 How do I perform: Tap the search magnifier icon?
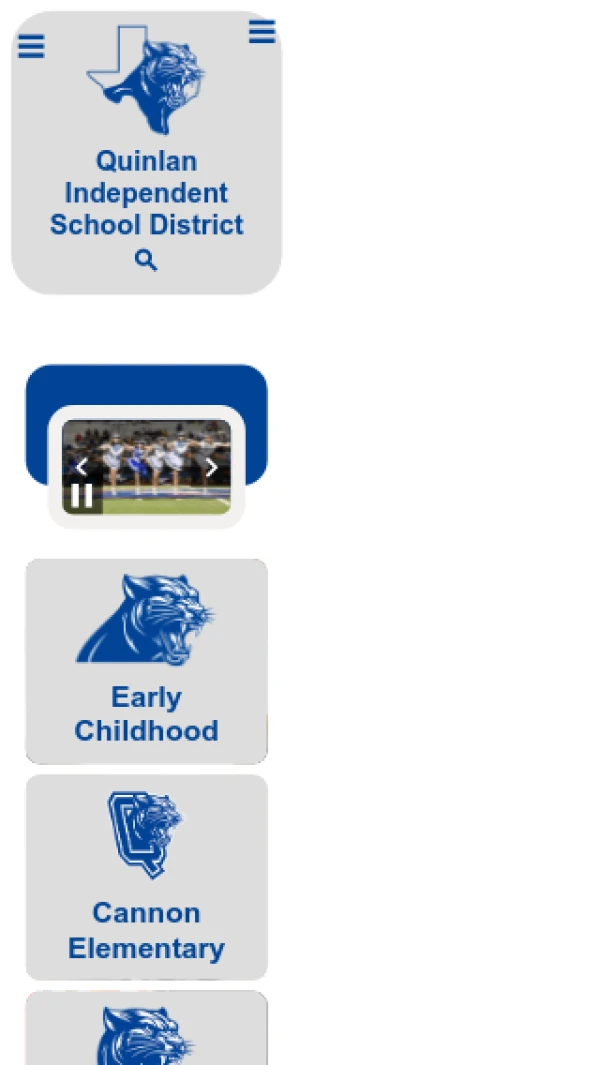[146, 260]
